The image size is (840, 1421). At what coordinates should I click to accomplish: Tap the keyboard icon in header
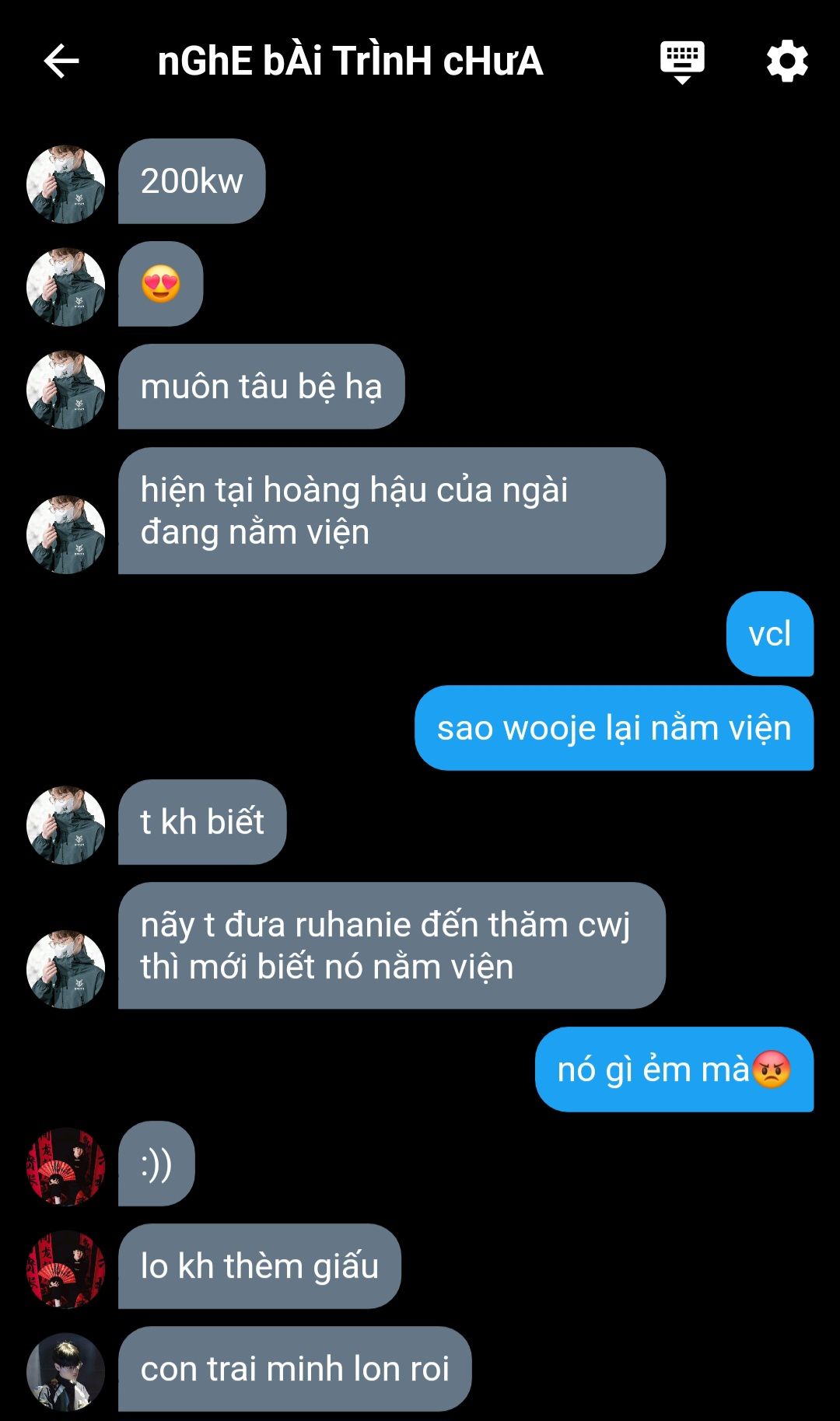click(682, 62)
